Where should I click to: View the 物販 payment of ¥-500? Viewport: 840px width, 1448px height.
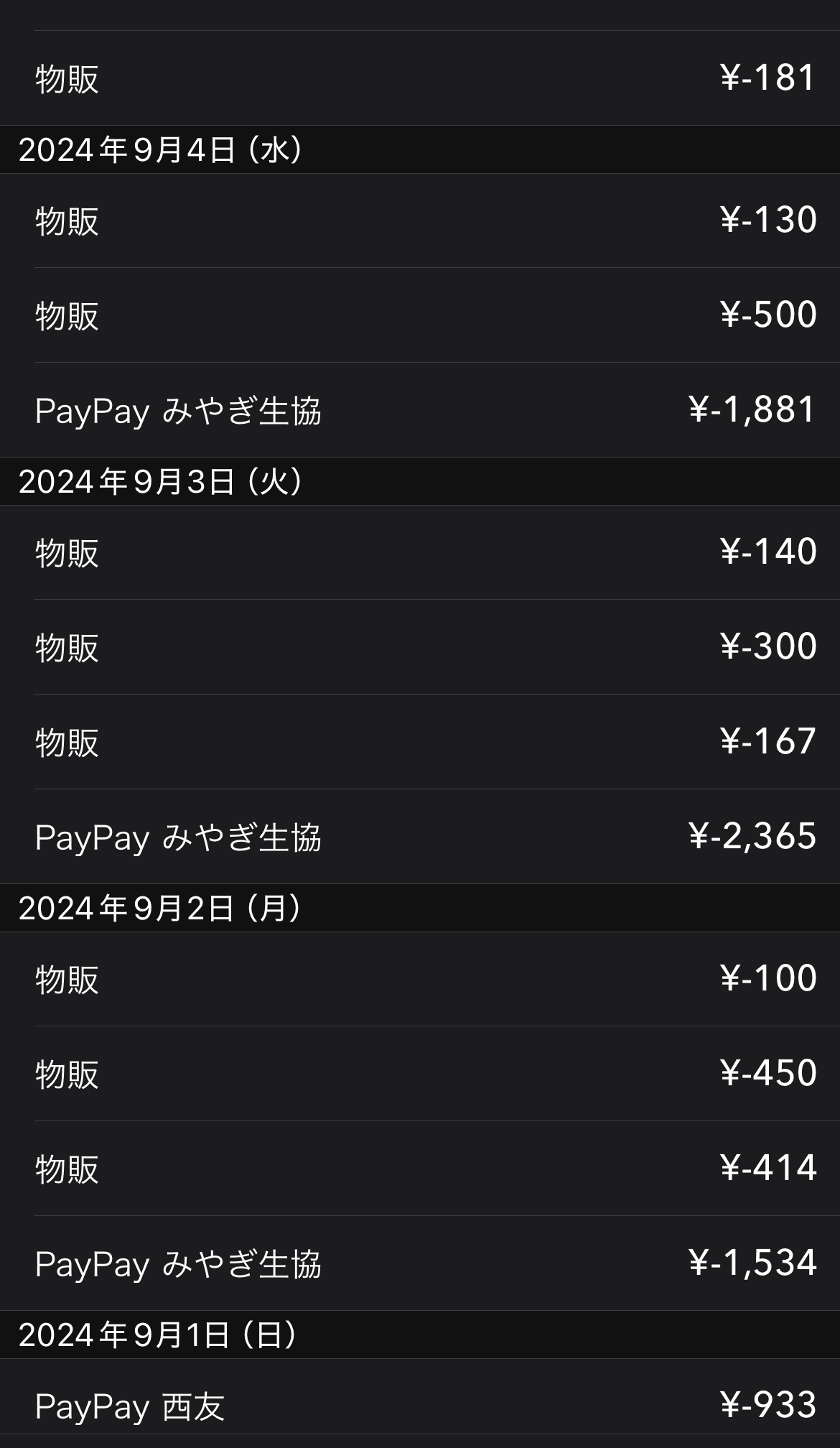click(x=420, y=315)
